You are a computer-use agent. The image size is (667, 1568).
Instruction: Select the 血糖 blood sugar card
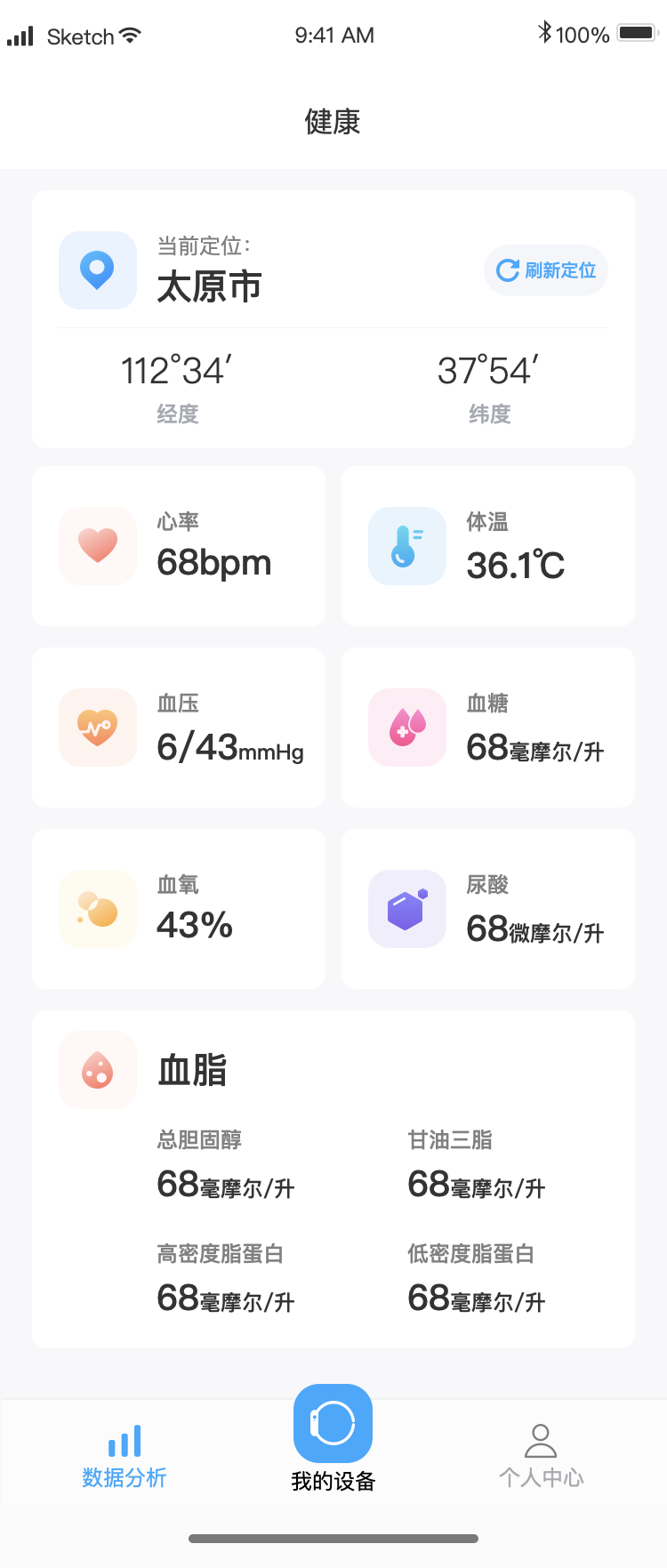pyautogui.click(x=487, y=728)
